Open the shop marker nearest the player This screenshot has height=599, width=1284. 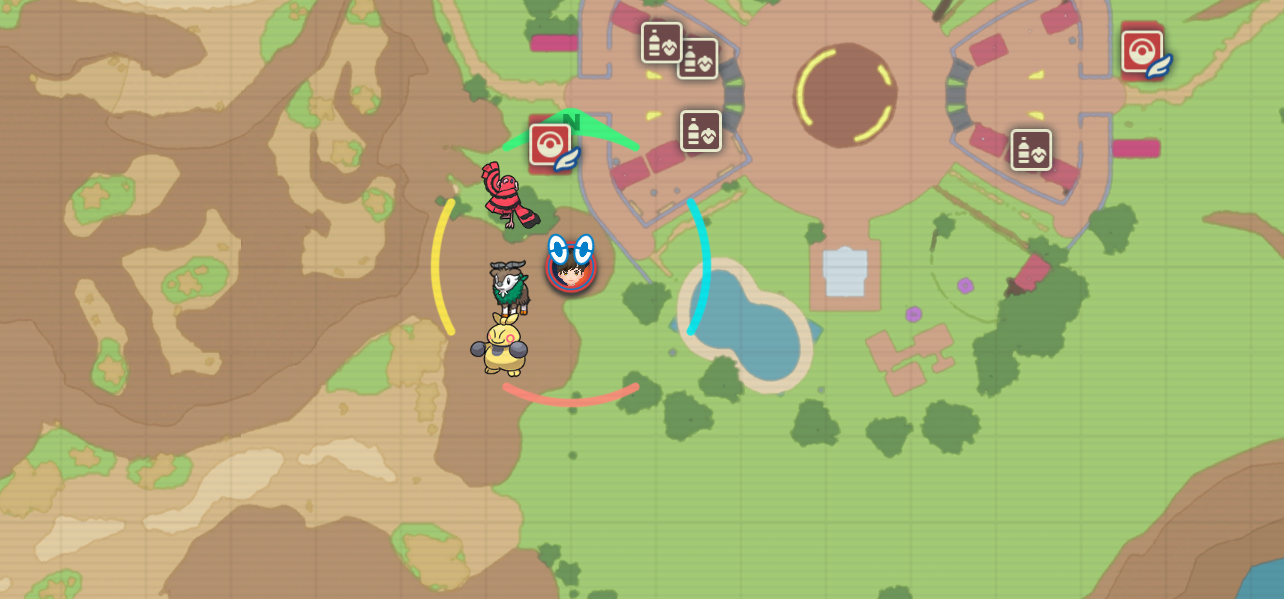pyautogui.click(x=701, y=131)
